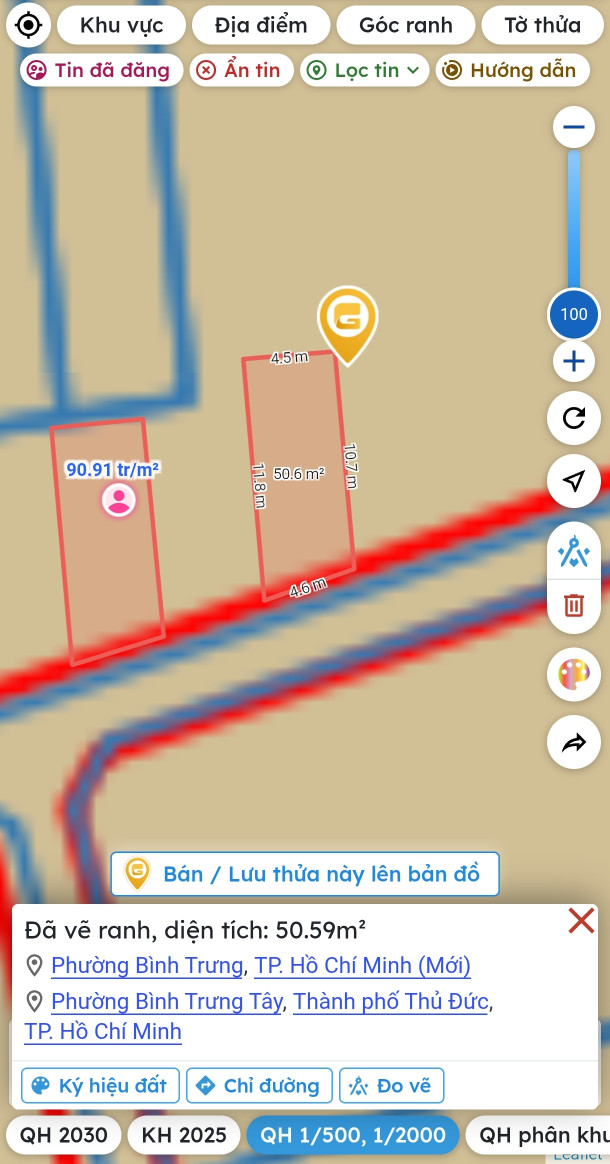Viewport: 610px width, 1164px height.
Task: Open the color palette icon
Action: click(x=574, y=675)
